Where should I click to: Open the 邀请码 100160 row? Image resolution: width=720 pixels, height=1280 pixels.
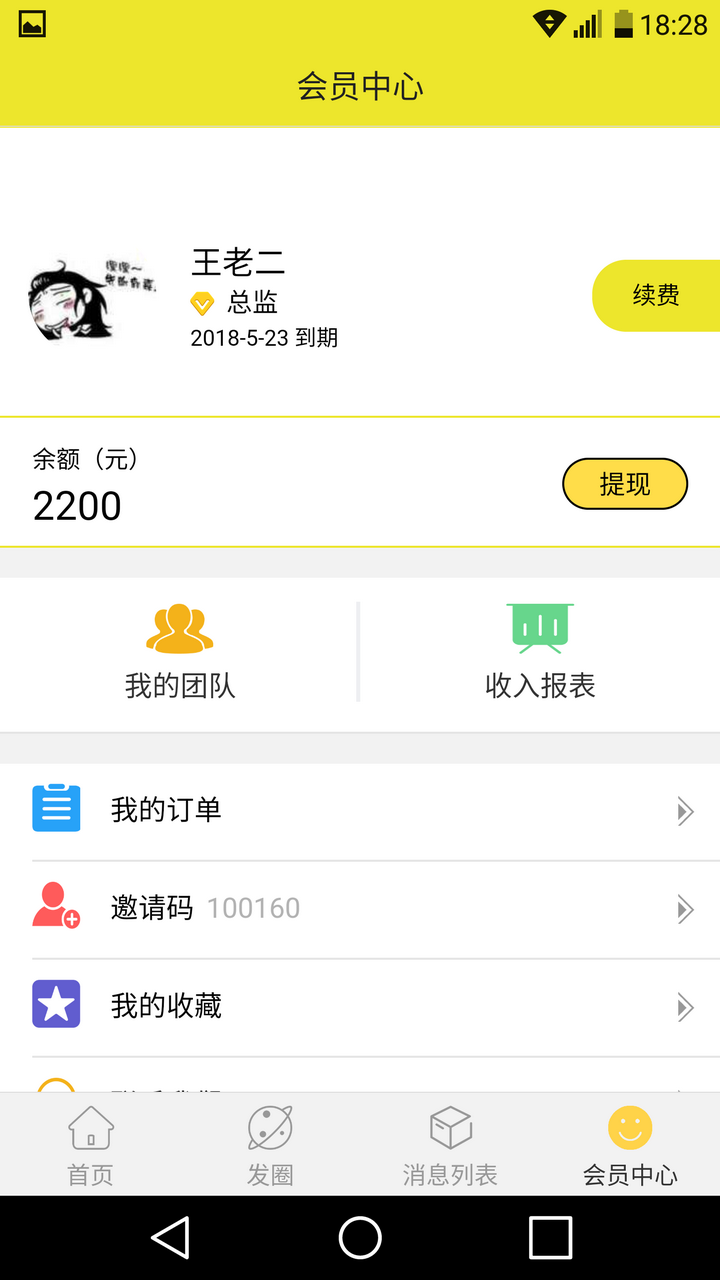click(x=360, y=908)
